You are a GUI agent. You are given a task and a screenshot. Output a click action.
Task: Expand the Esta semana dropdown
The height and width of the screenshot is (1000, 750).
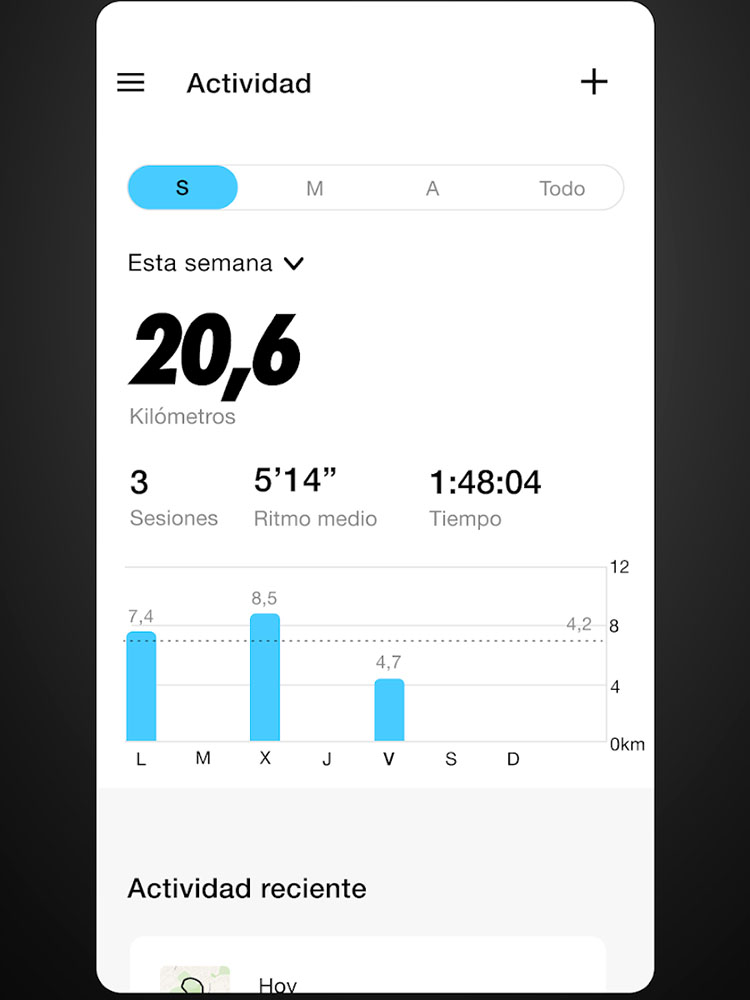point(216,263)
